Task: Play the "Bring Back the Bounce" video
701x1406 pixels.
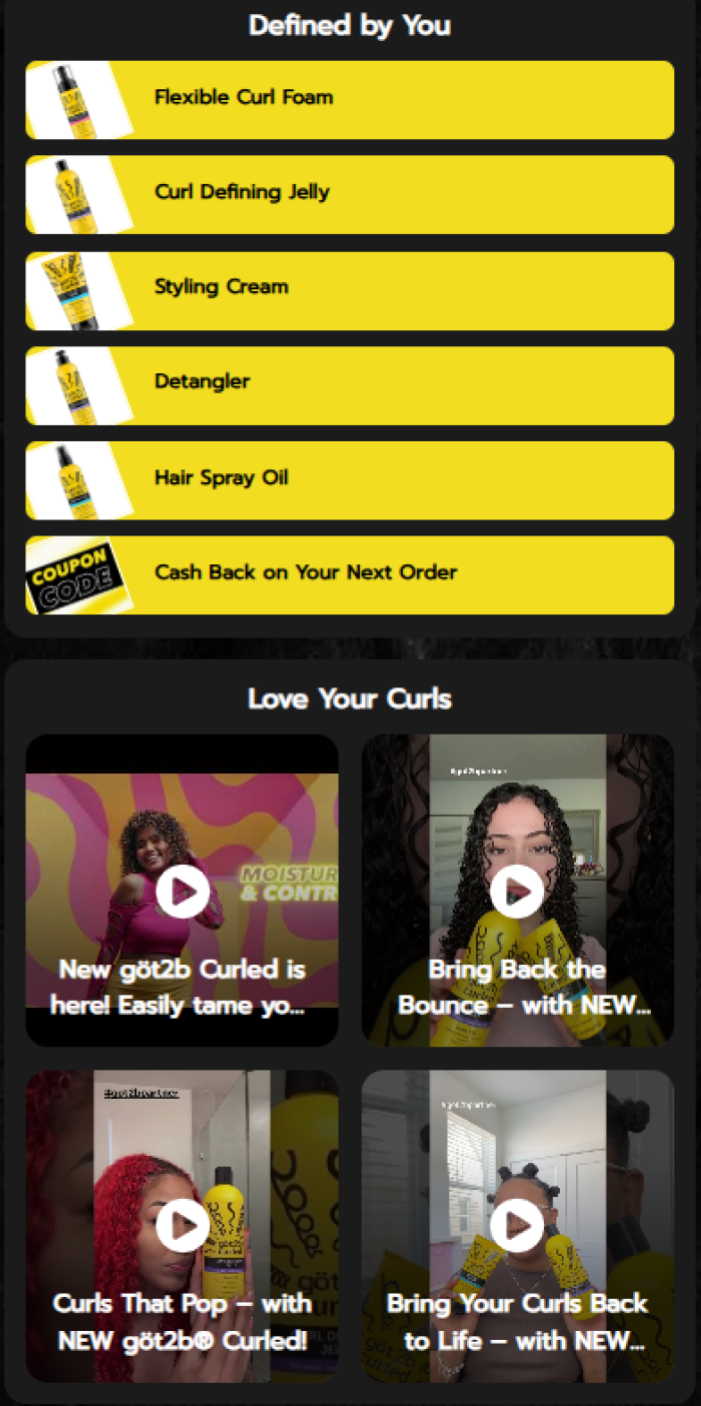Action: coord(518,891)
